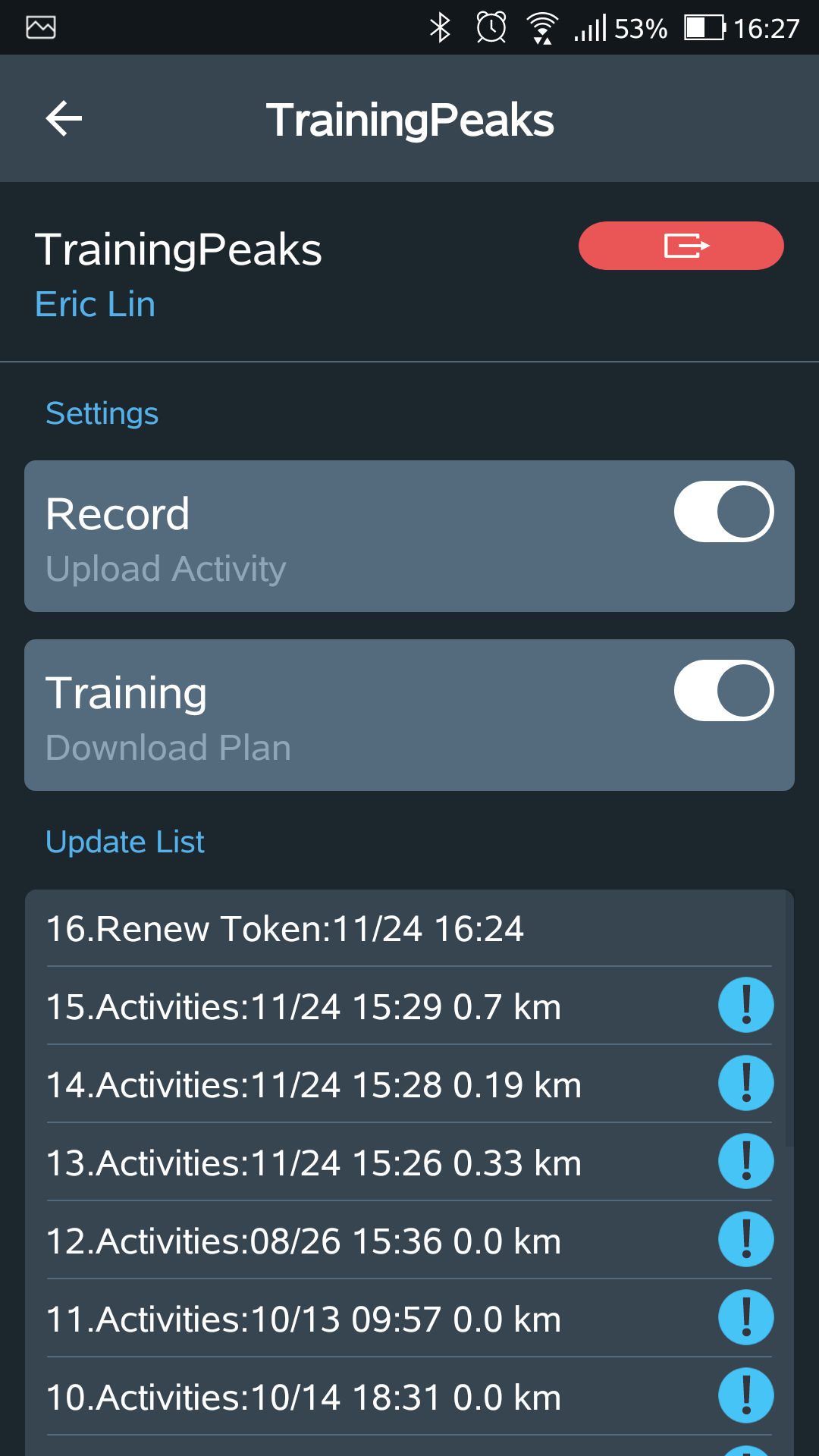Open info icon for activity 11
This screenshot has width=819, height=1456.
[x=746, y=1317]
